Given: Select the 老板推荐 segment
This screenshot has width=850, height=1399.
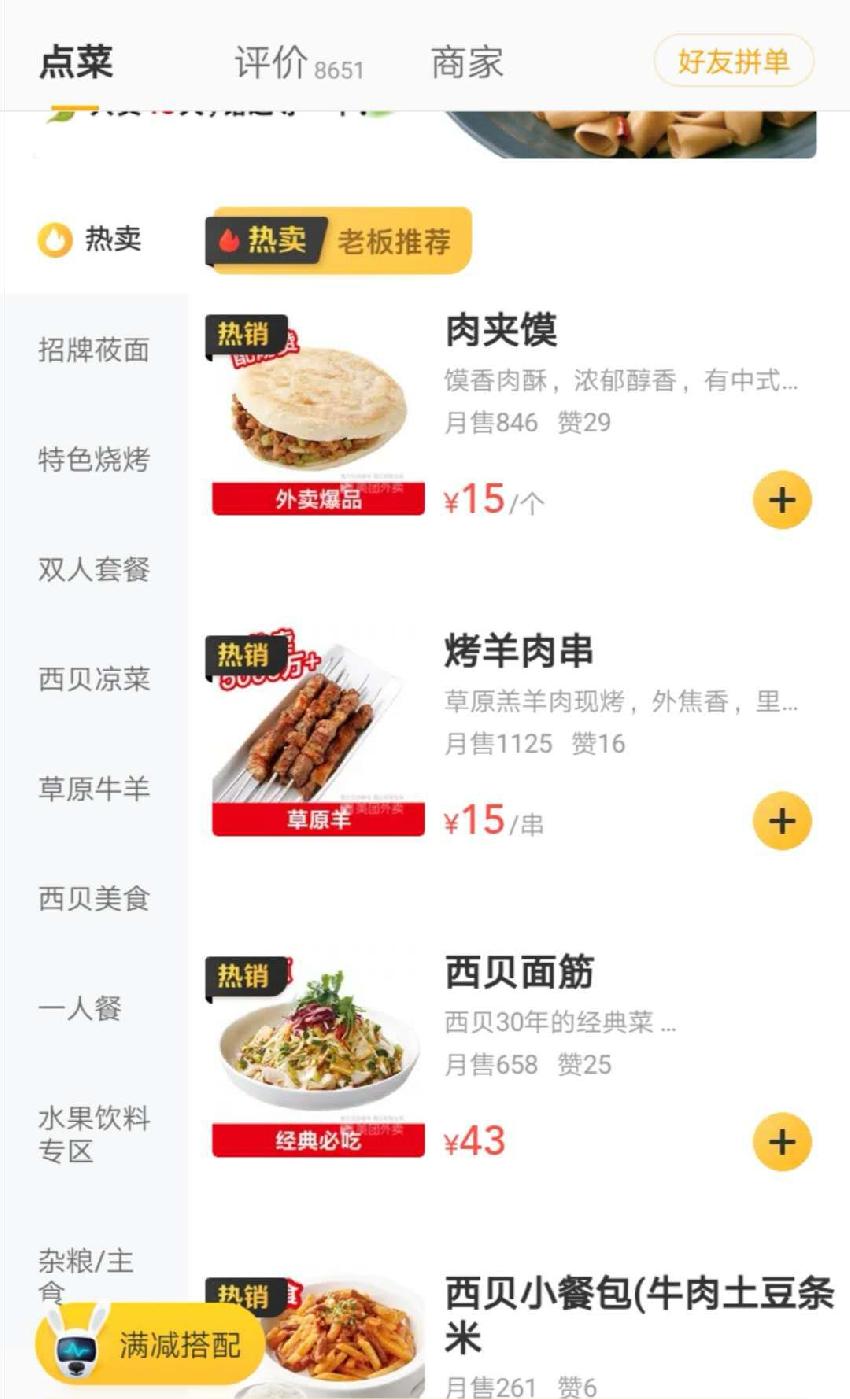Looking at the screenshot, I should (394, 241).
